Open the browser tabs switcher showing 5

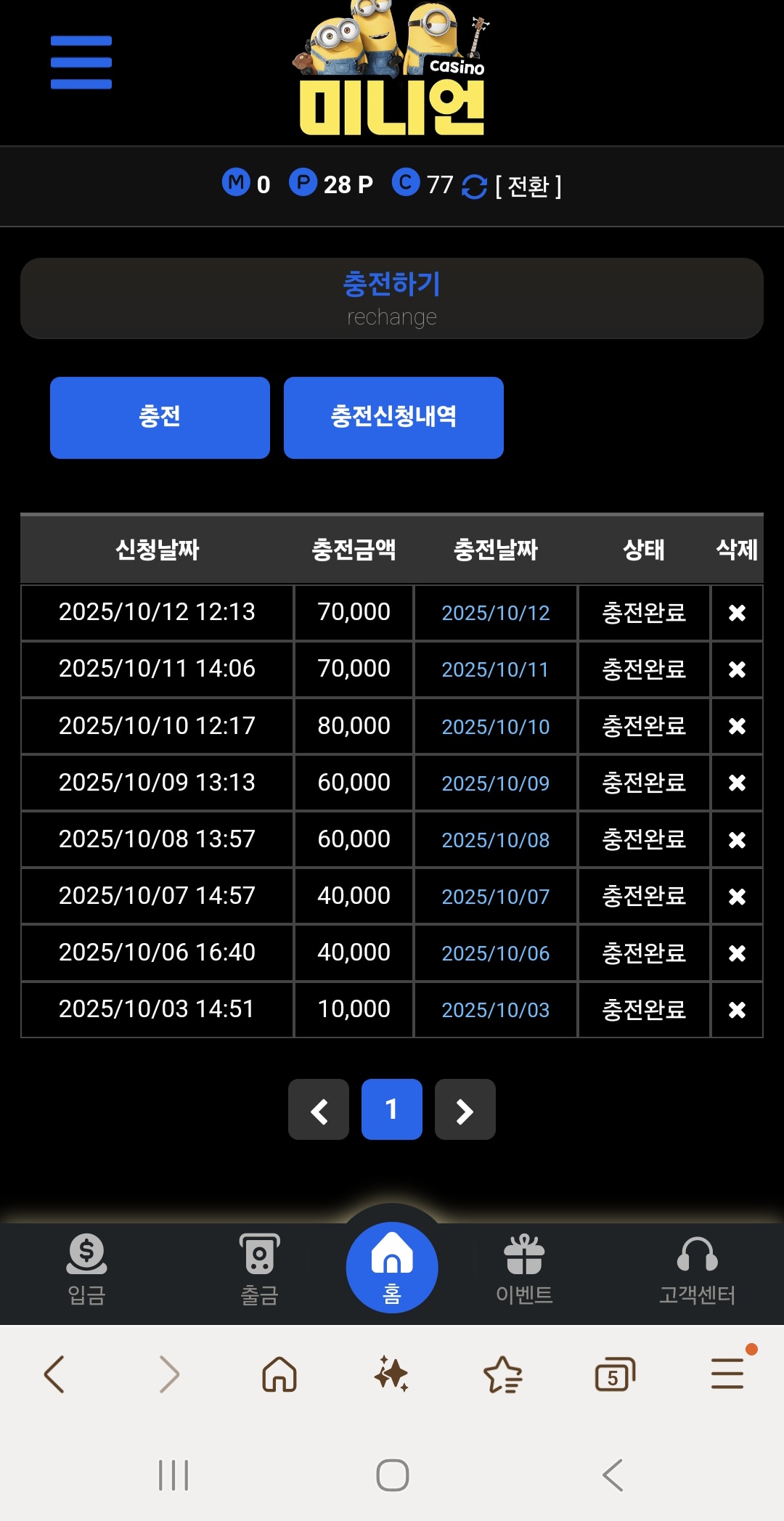(614, 1374)
